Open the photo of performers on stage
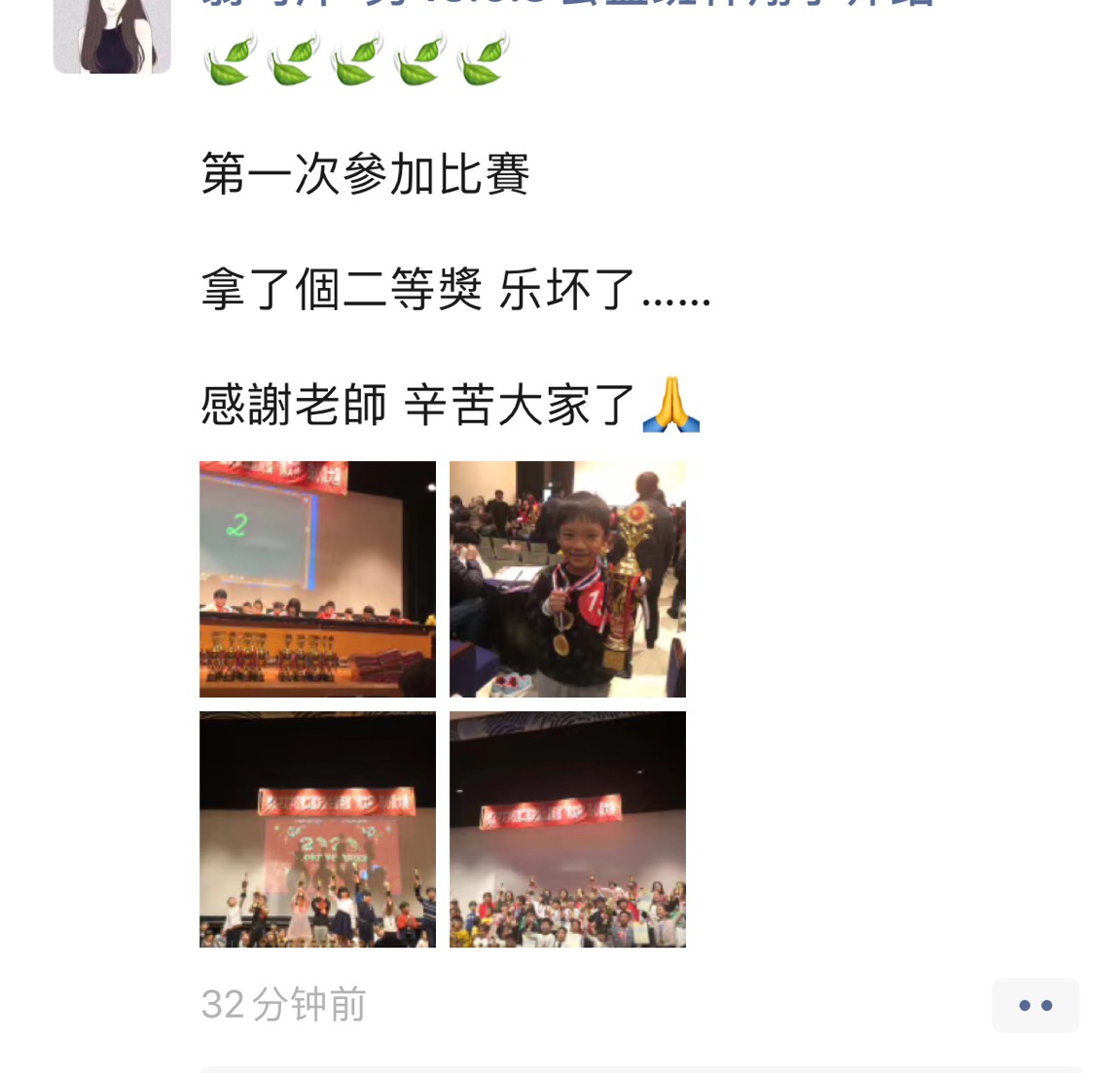The width and height of the screenshot is (1120, 1073). [317, 829]
